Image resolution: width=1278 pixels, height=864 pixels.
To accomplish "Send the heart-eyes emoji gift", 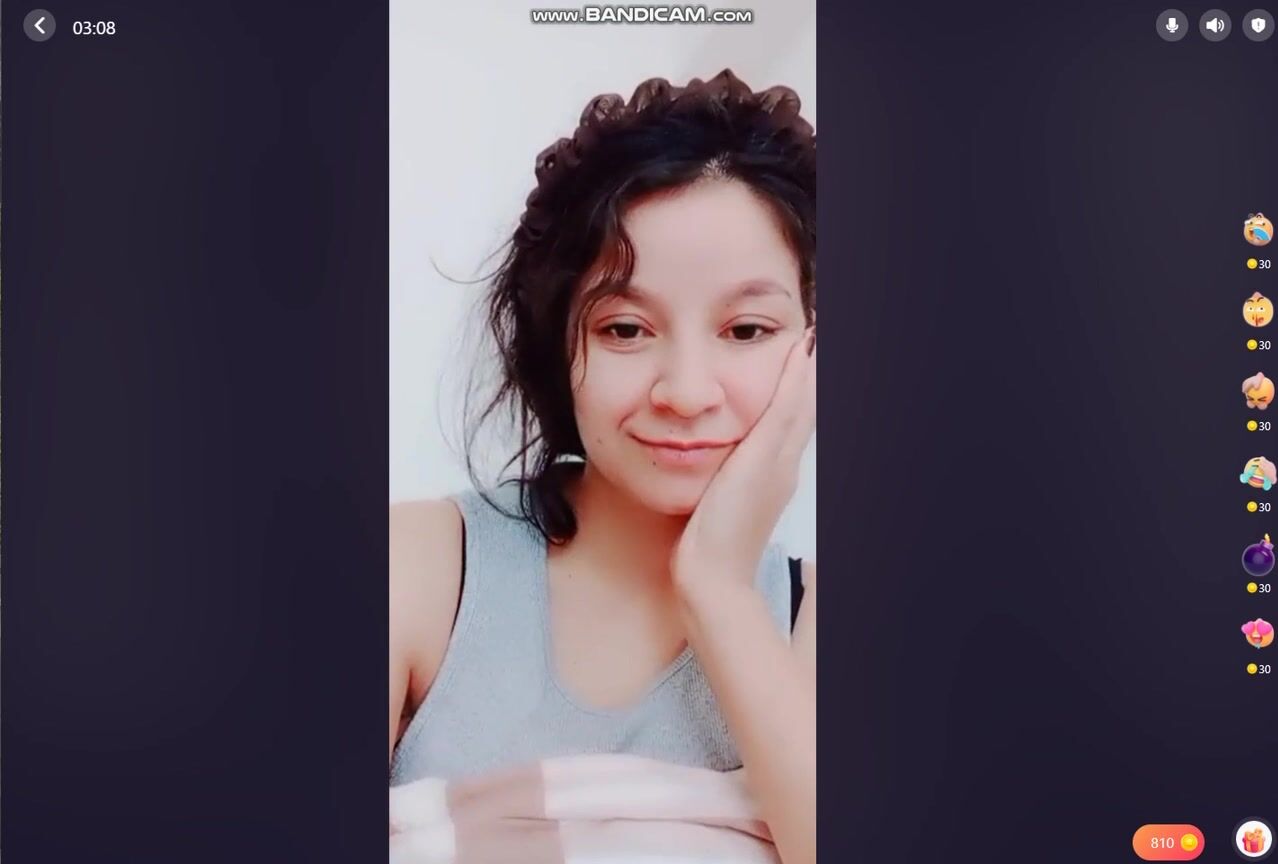I will (x=1258, y=634).
